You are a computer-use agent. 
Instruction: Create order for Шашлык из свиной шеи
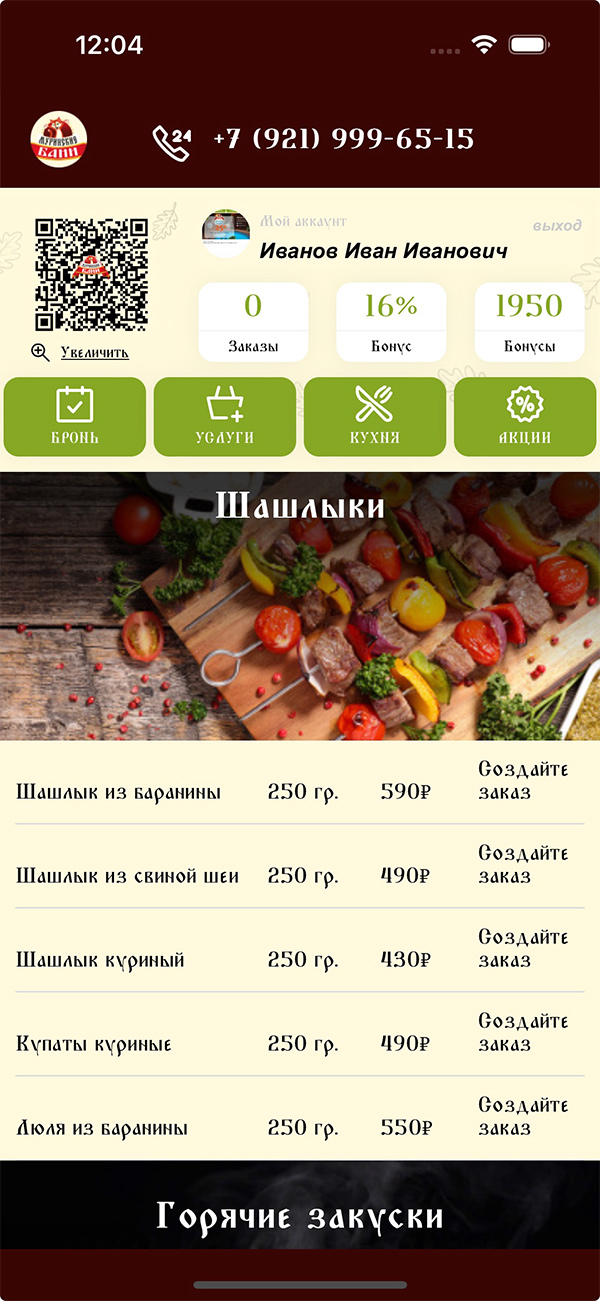click(523, 865)
